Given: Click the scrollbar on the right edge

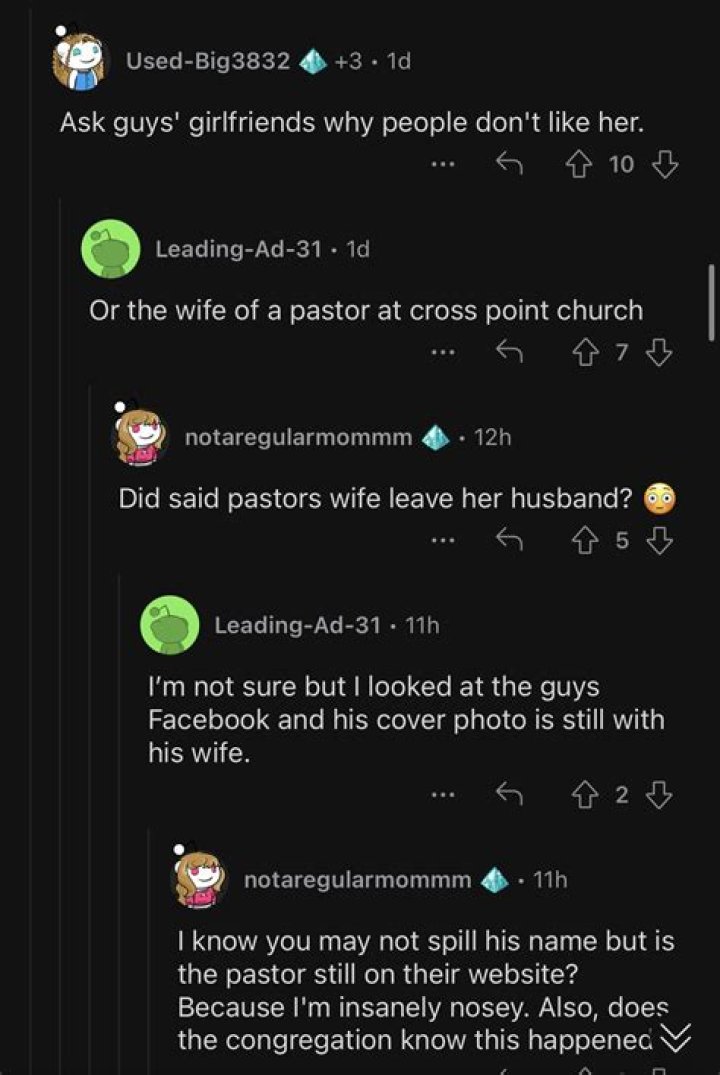Looking at the screenshot, I should coord(713,300).
